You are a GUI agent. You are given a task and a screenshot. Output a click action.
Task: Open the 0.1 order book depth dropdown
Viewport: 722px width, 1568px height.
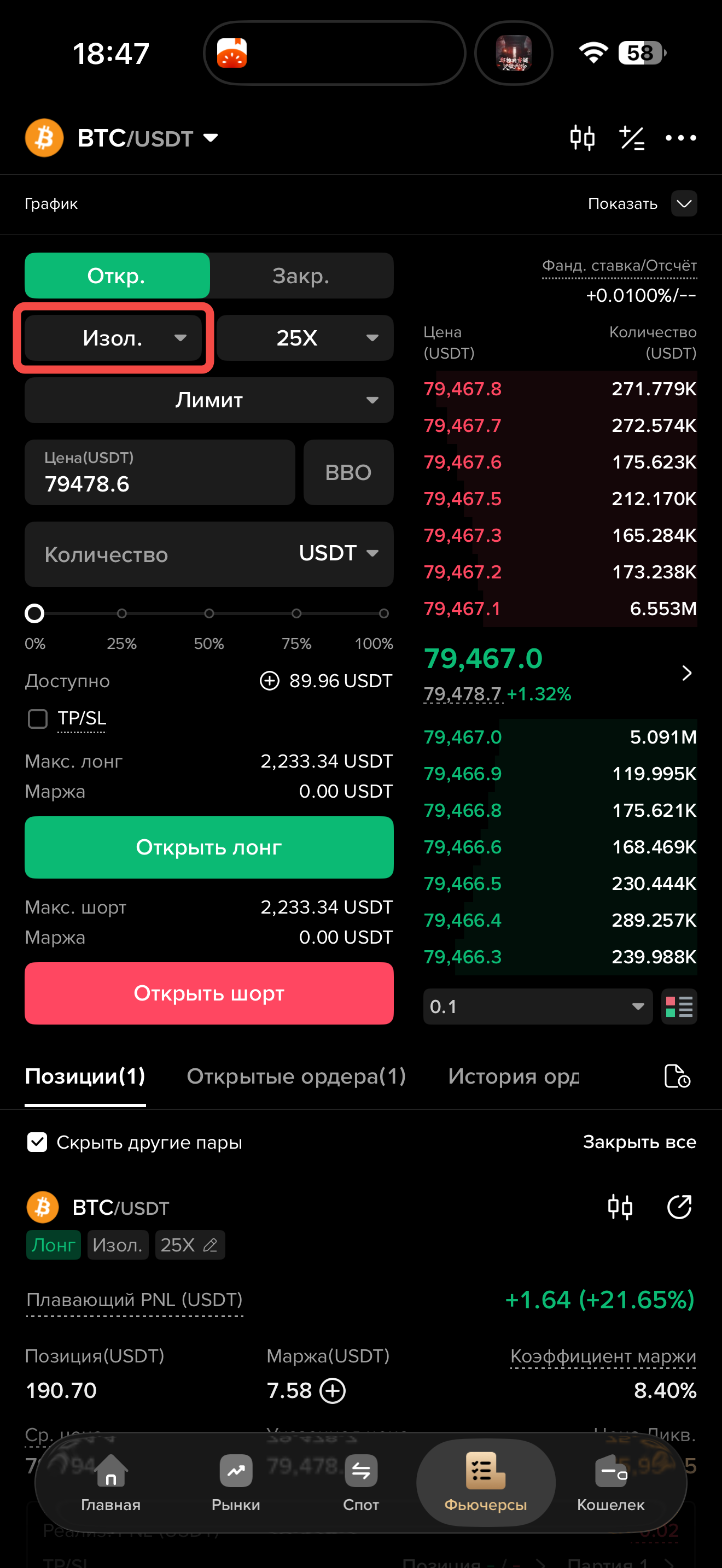click(538, 1007)
